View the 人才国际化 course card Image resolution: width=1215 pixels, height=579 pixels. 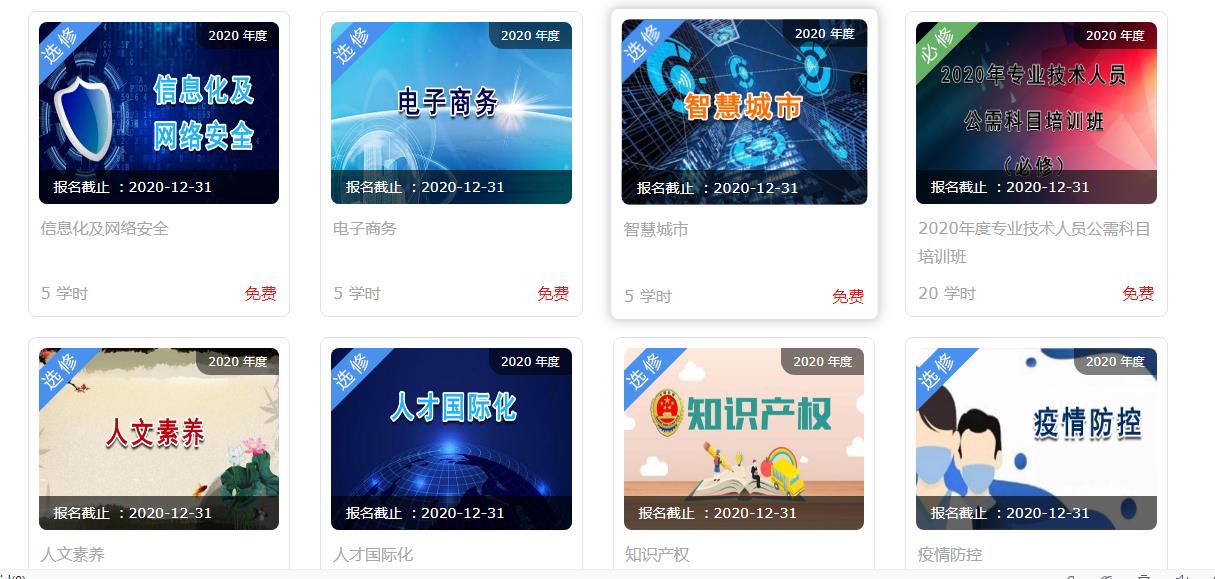(x=451, y=438)
